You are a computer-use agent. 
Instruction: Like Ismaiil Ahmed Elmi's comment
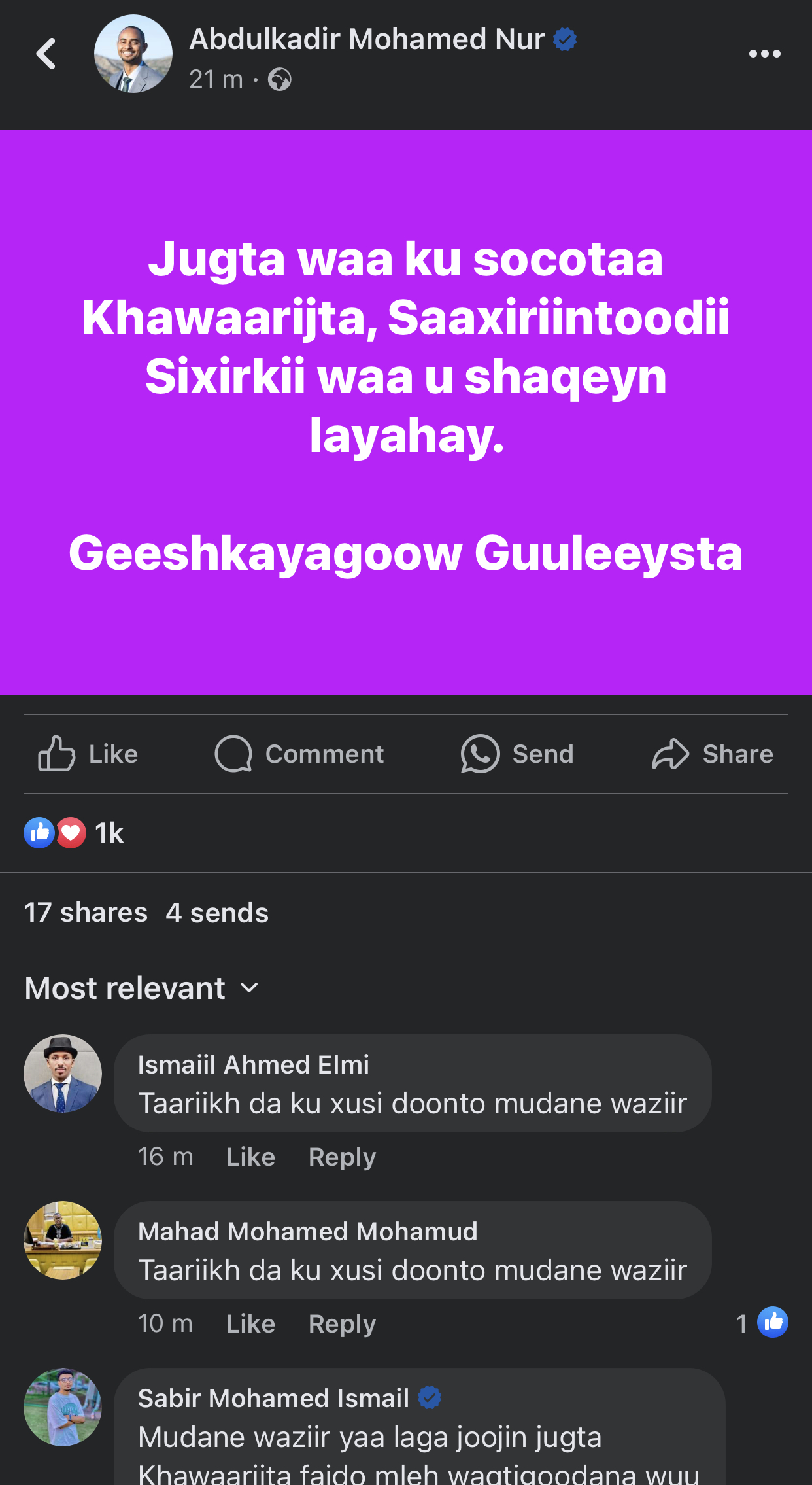[x=250, y=1157]
